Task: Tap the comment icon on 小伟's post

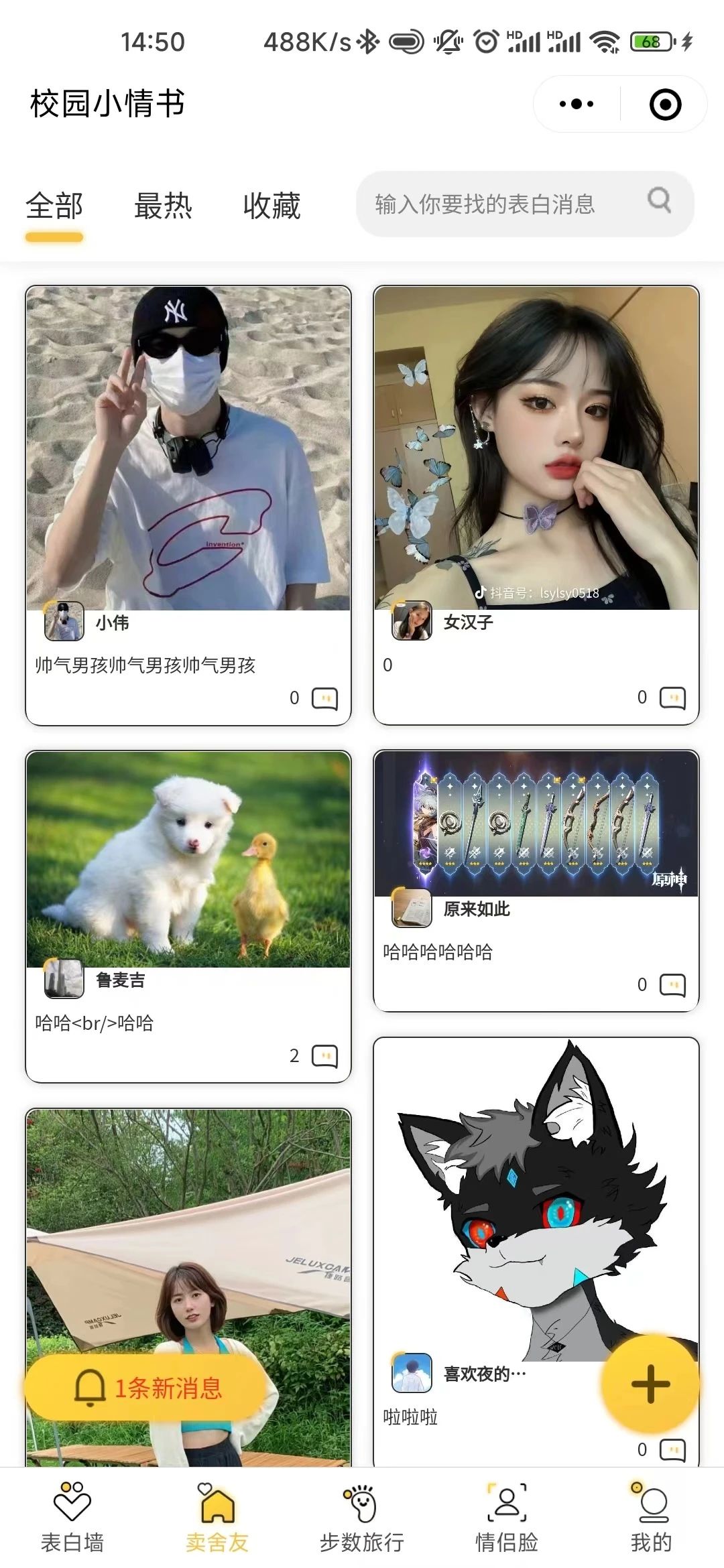Action: 325,698
